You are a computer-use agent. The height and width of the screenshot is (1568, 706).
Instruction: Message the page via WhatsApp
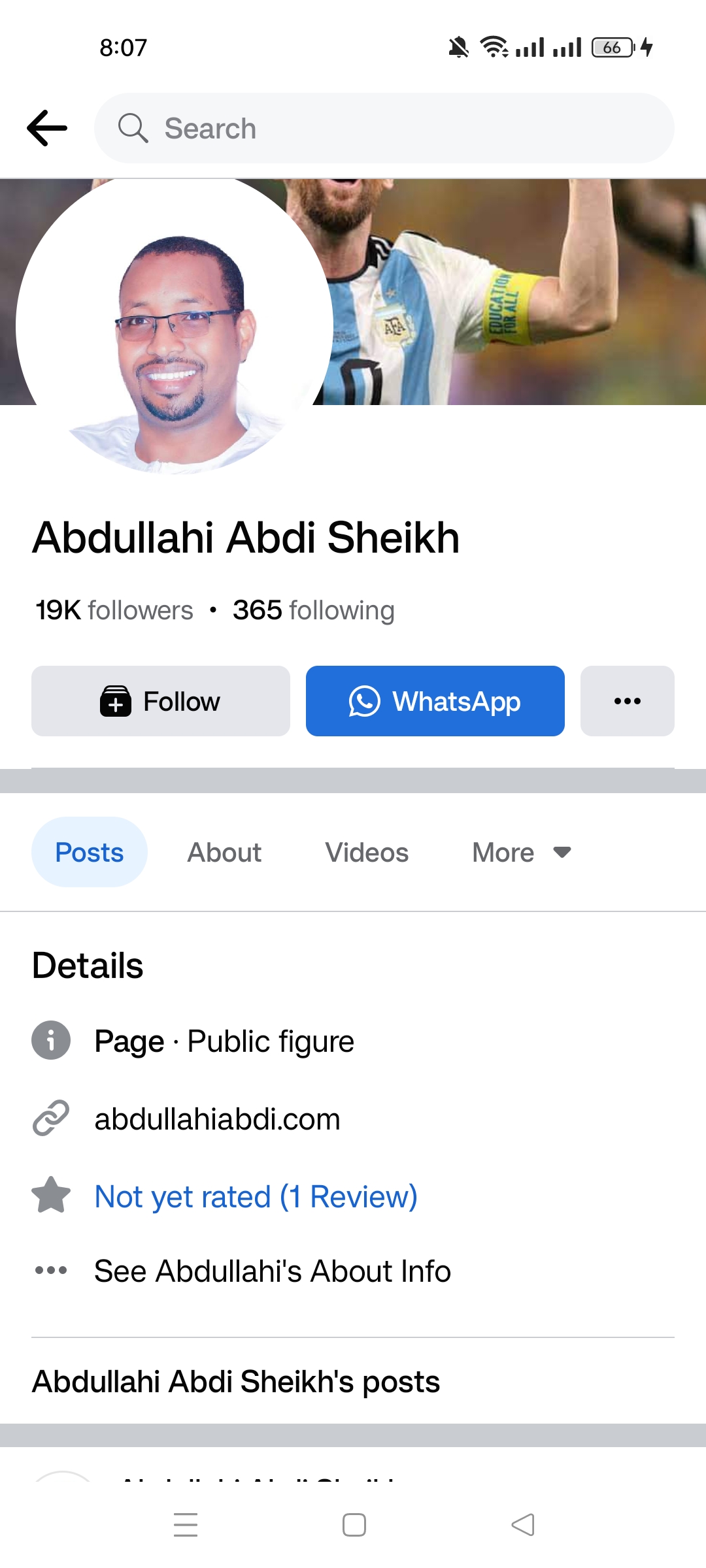(435, 701)
